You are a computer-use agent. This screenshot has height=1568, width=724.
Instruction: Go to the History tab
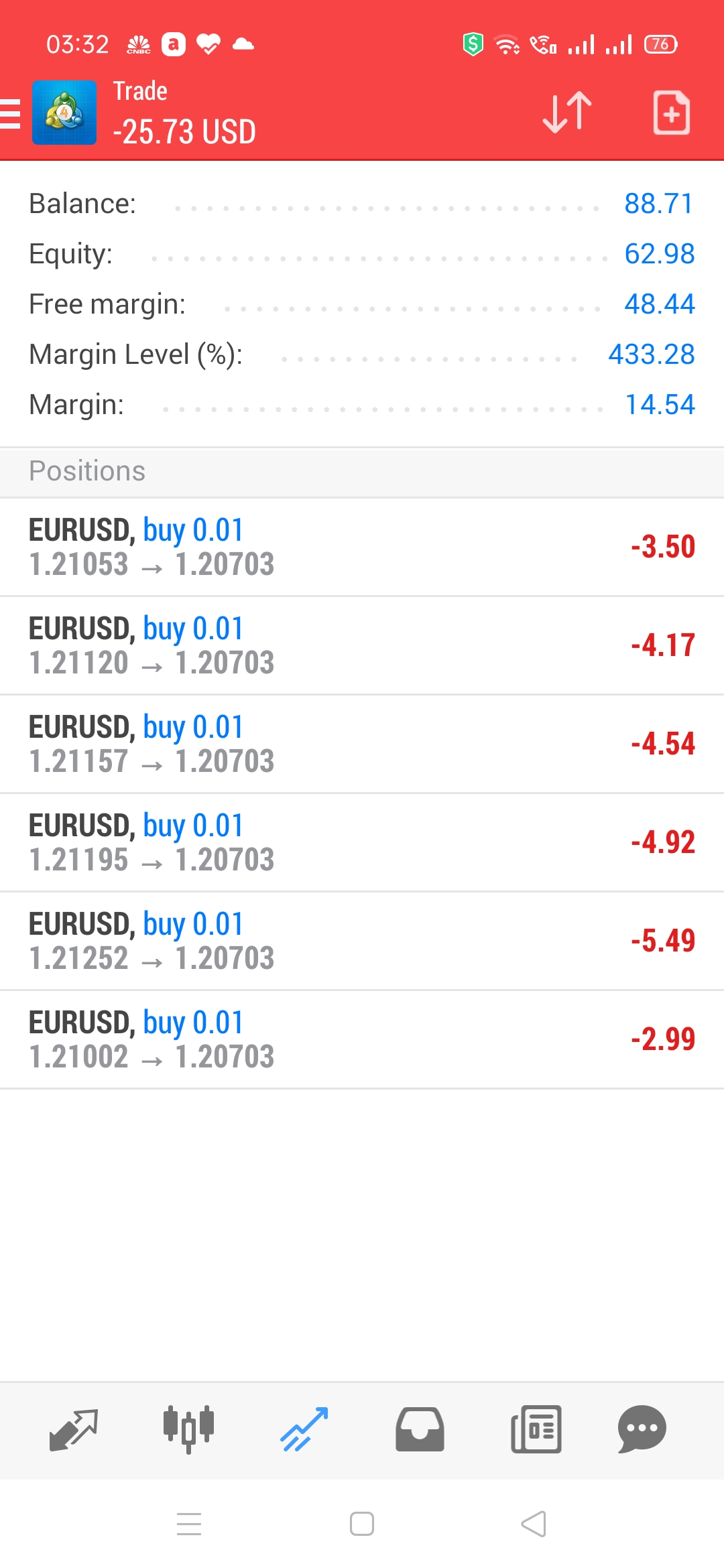point(420,1429)
